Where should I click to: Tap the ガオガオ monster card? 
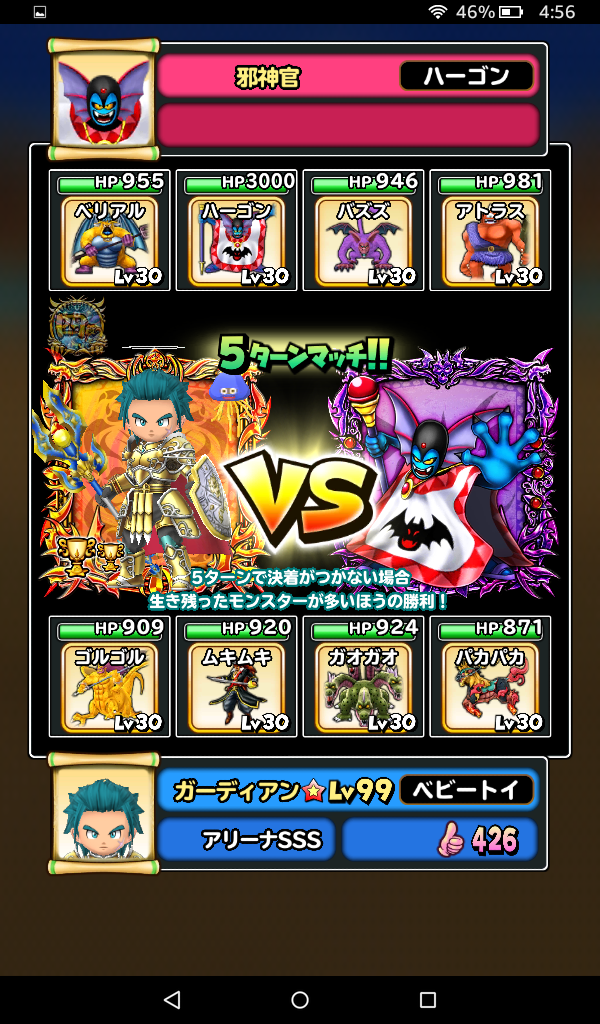coord(363,678)
